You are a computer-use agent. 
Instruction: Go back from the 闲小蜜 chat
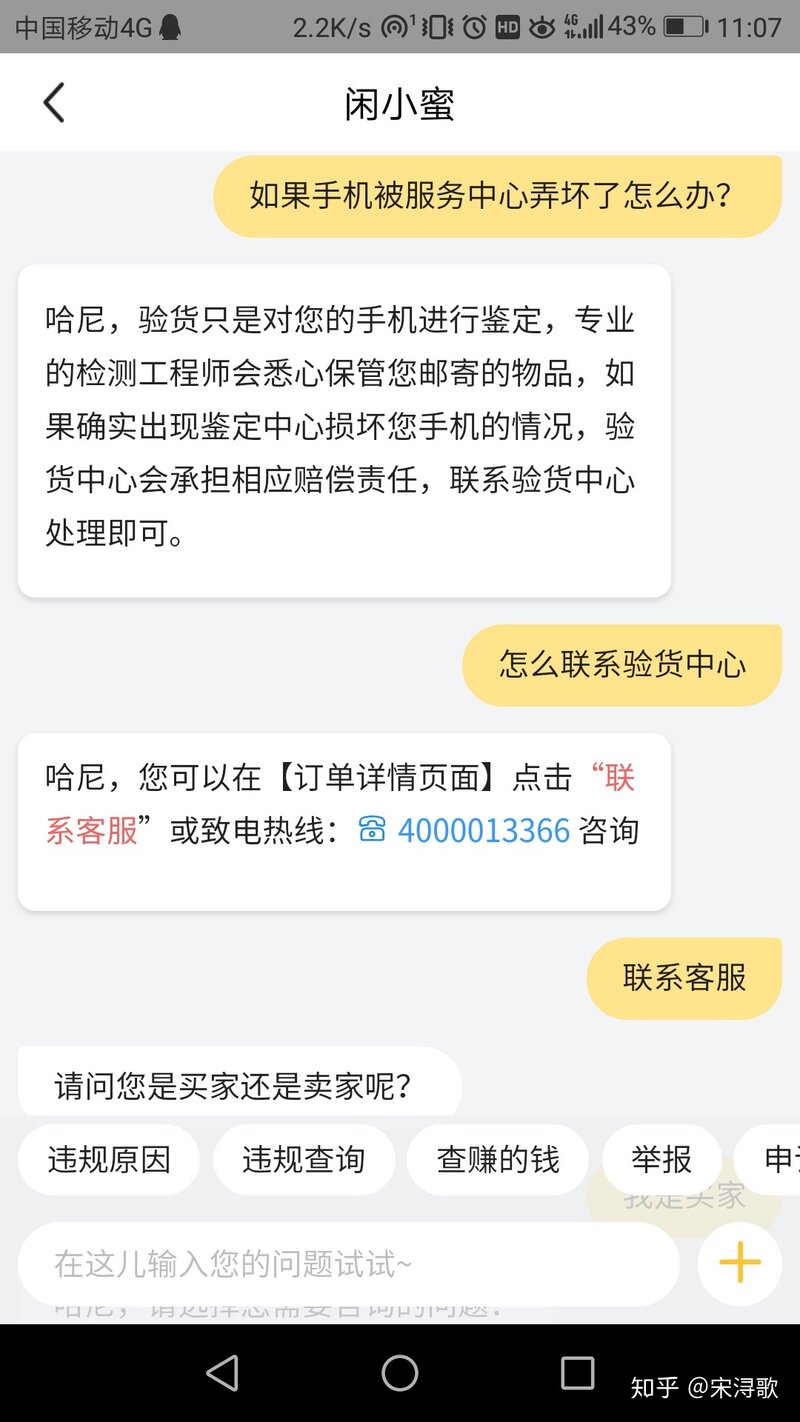[54, 103]
